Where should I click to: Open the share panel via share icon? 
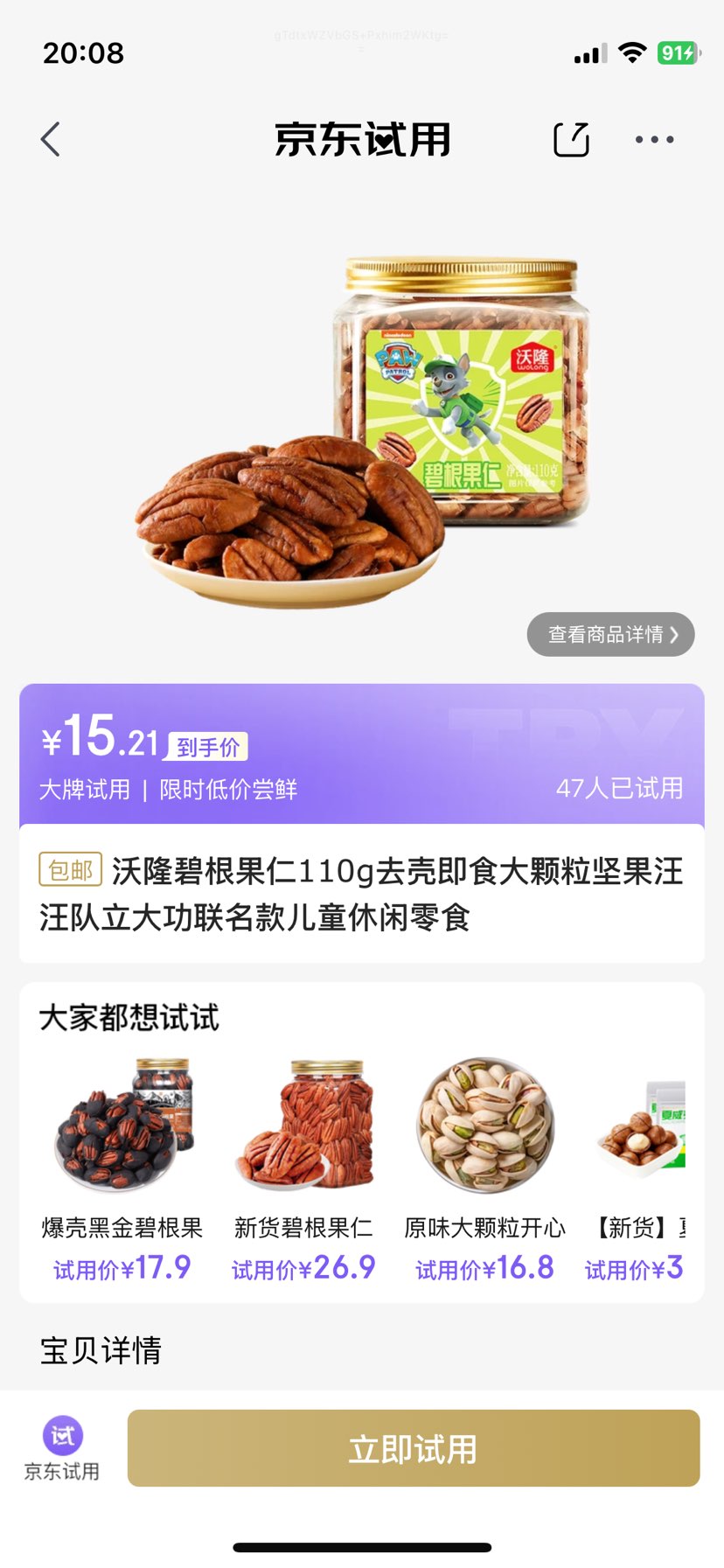pos(571,138)
